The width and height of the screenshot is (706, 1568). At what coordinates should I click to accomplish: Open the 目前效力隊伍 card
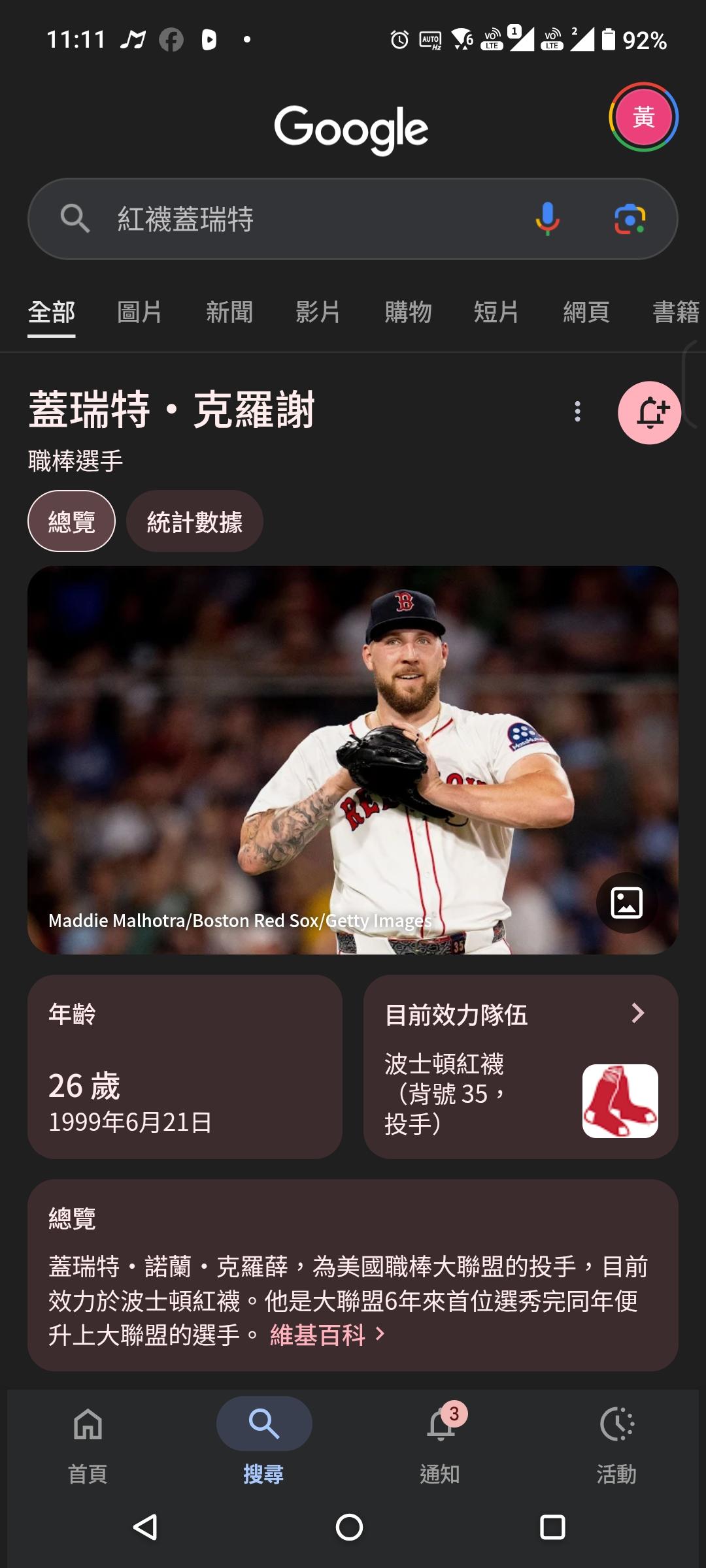point(520,1066)
